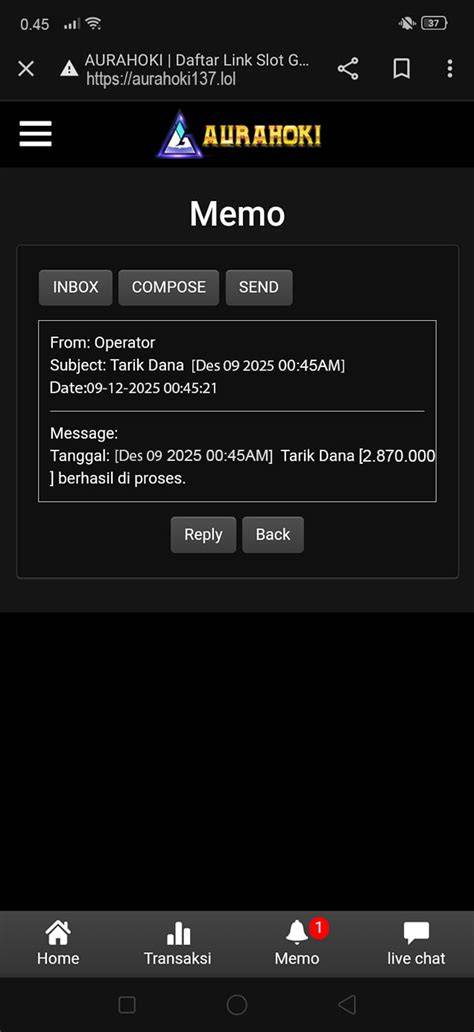Open the Transaksi tab
This screenshot has height=1032, width=474.
[x=178, y=944]
